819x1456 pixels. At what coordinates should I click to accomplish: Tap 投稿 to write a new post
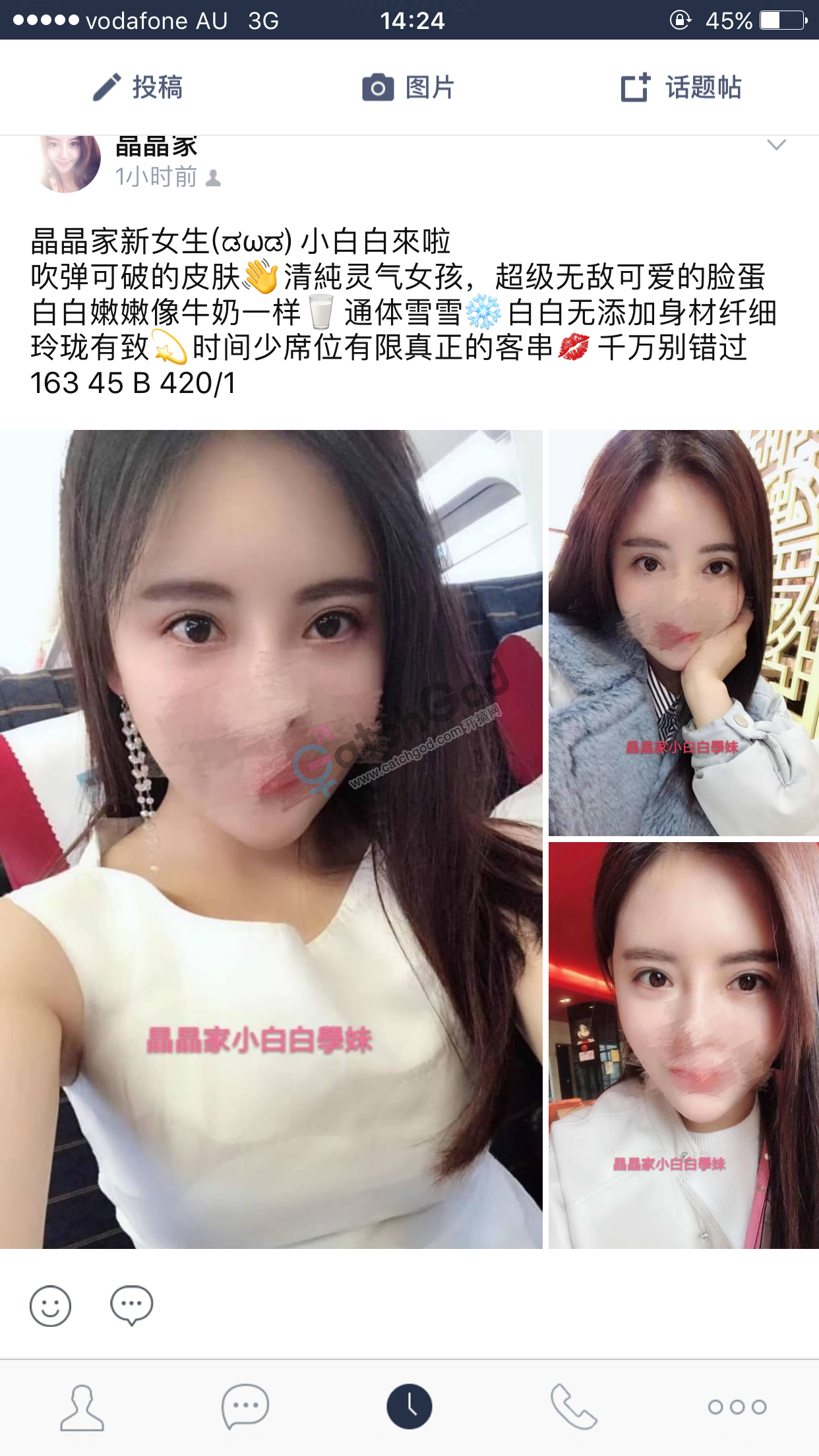(x=137, y=87)
